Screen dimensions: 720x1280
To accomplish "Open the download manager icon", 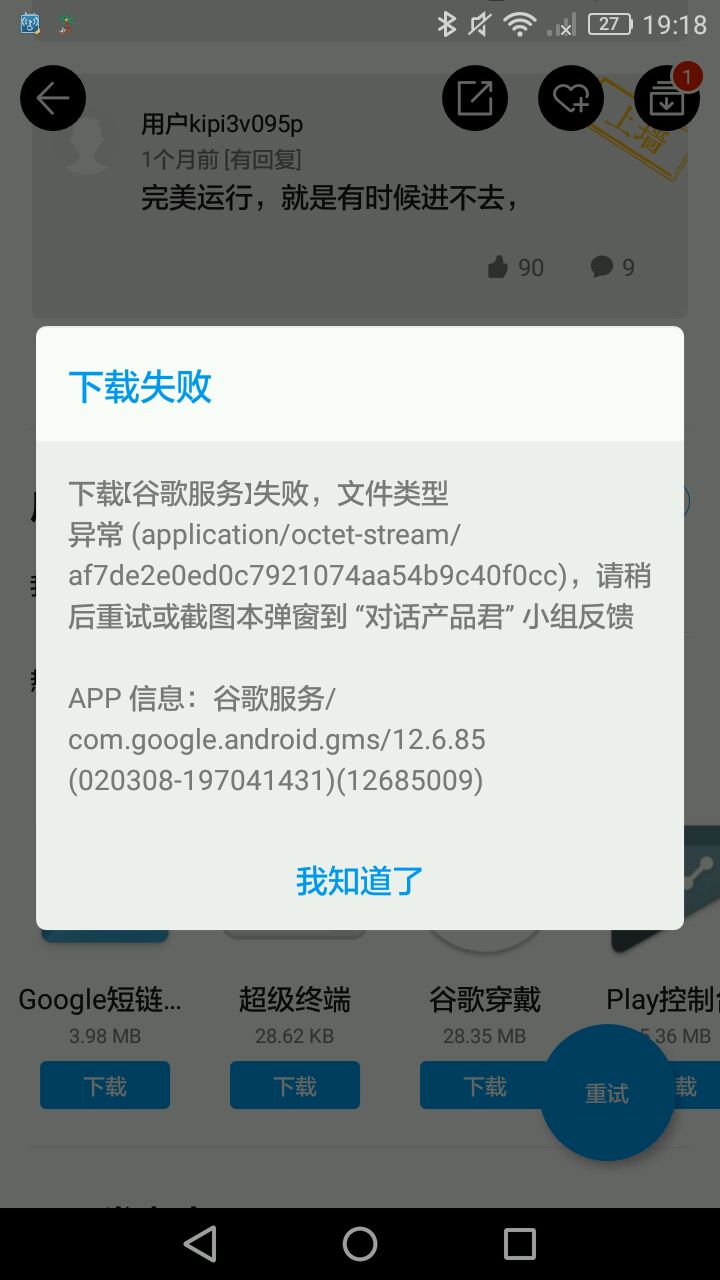I will click(667, 98).
